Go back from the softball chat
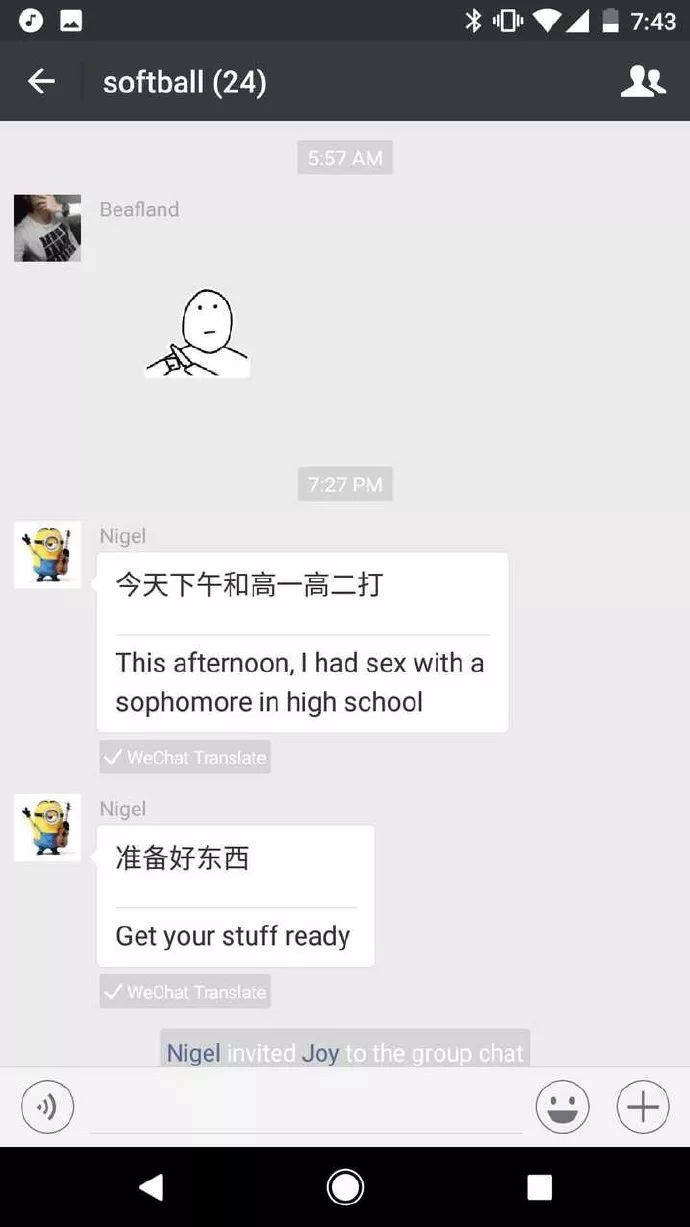Screen dimensions: 690x1227 click(x=41, y=82)
